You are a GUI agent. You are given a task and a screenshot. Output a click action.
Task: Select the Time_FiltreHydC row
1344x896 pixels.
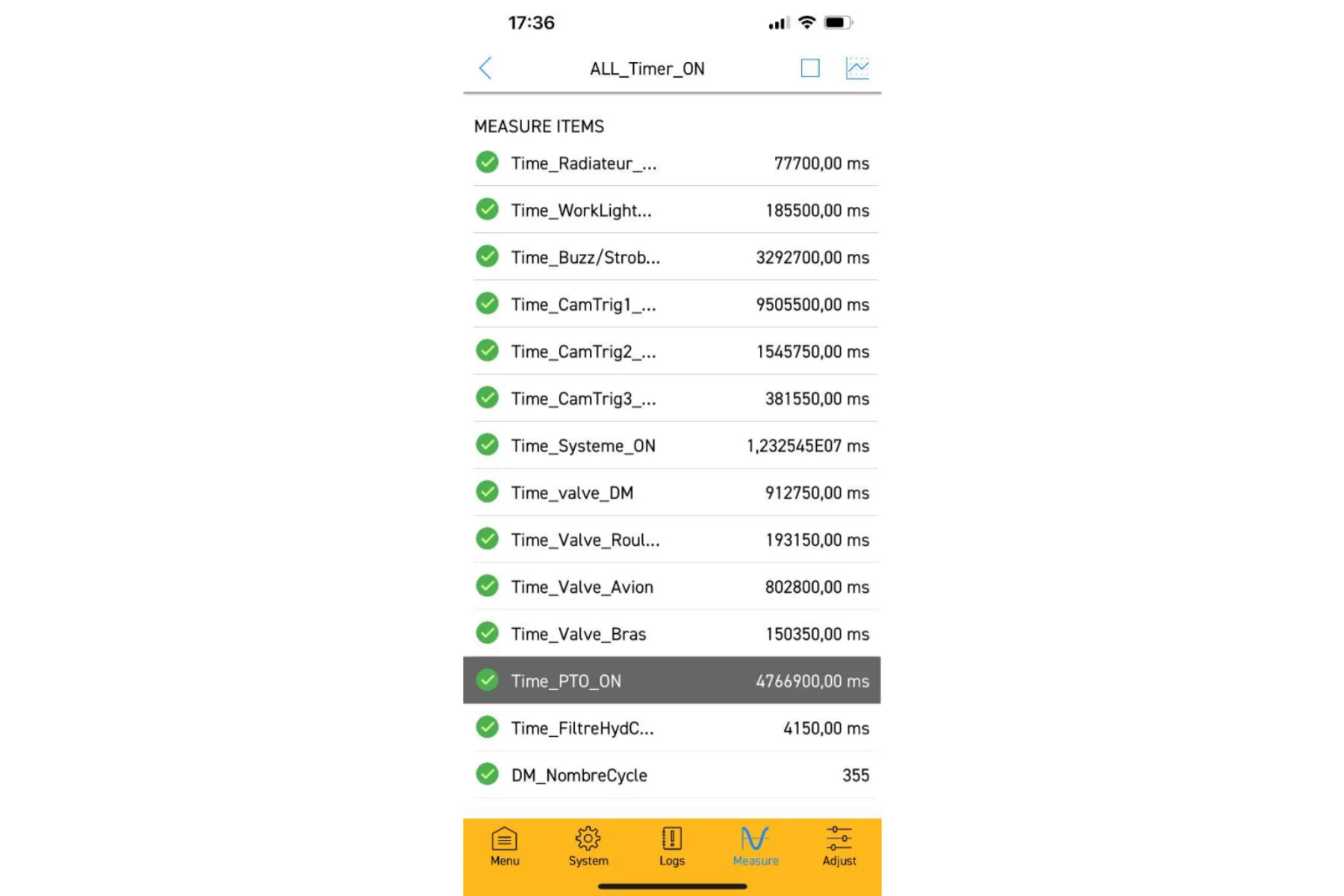pos(672,727)
